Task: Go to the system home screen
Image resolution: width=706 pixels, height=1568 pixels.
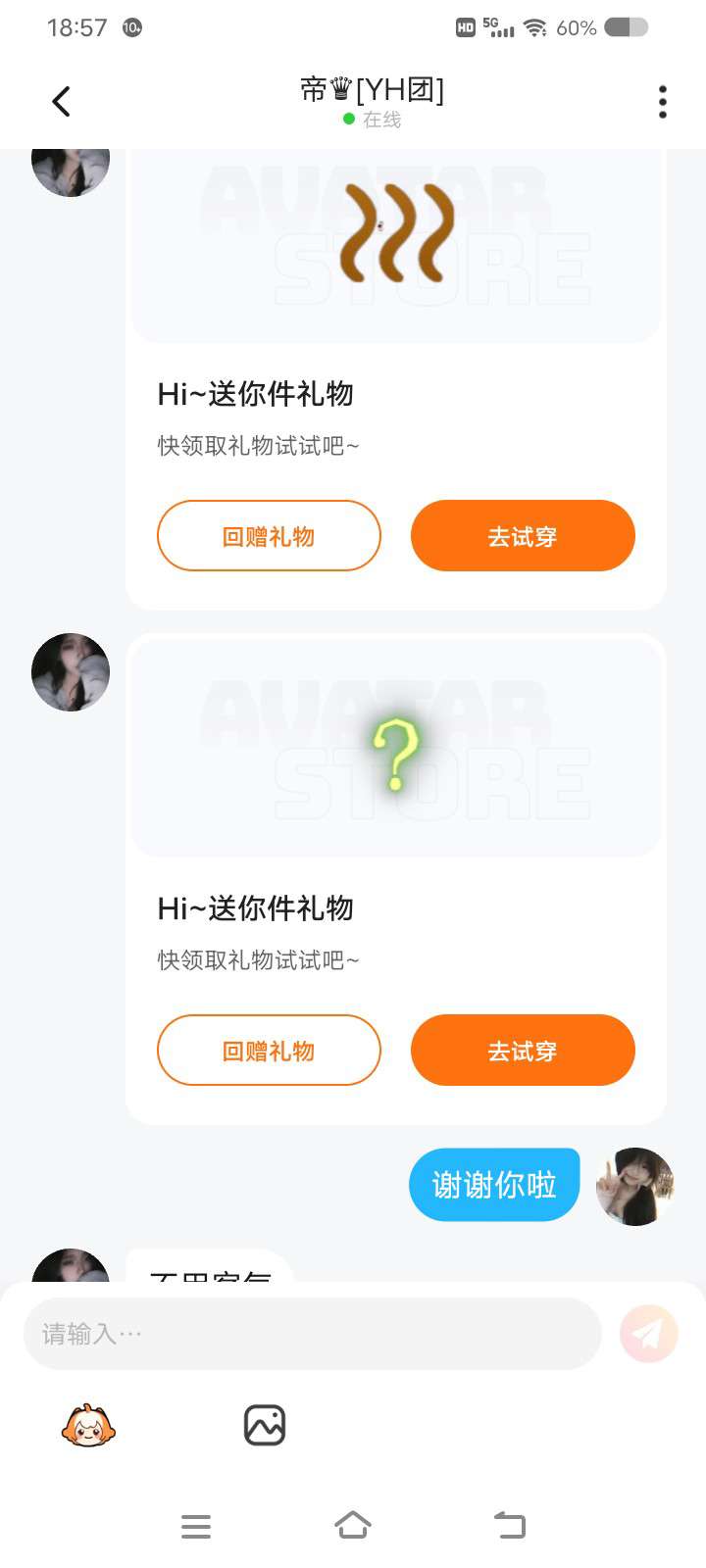Action: coord(353,1526)
